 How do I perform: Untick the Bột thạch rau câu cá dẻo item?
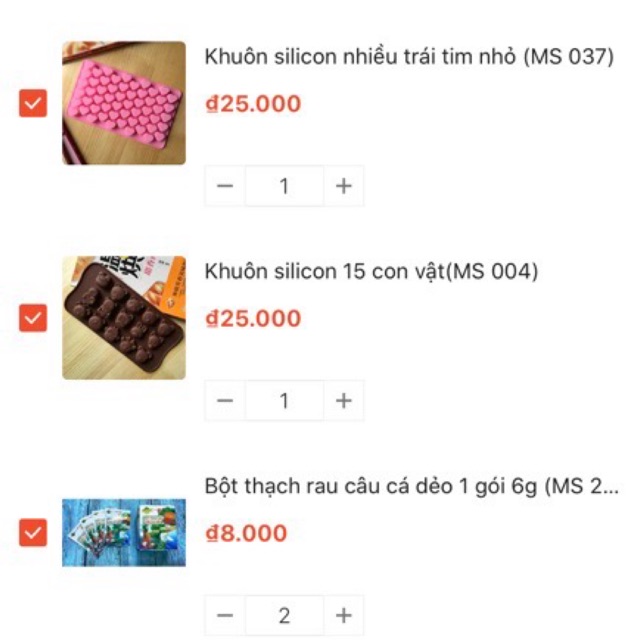point(33,533)
